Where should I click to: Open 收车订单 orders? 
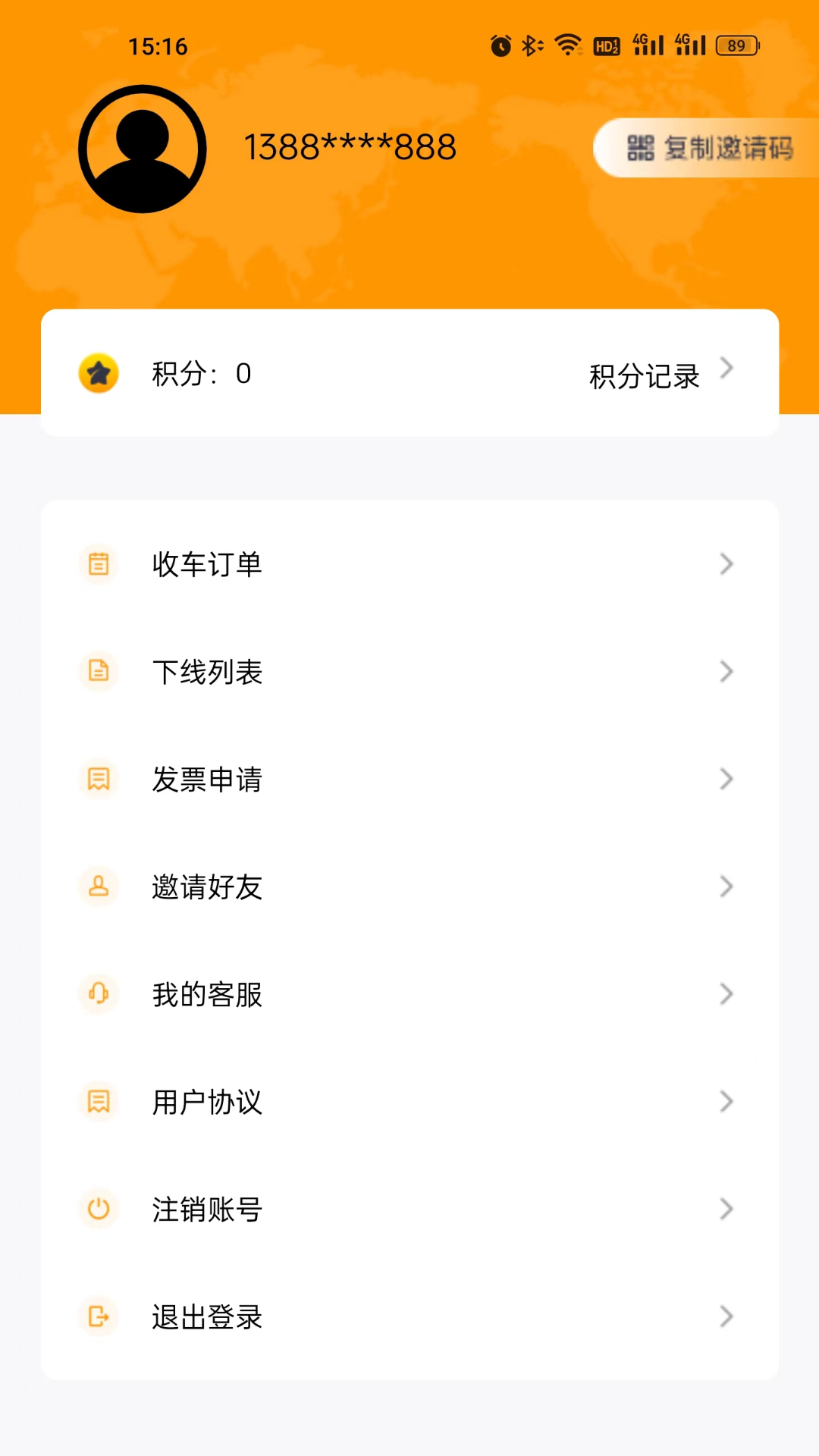[x=409, y=564]
